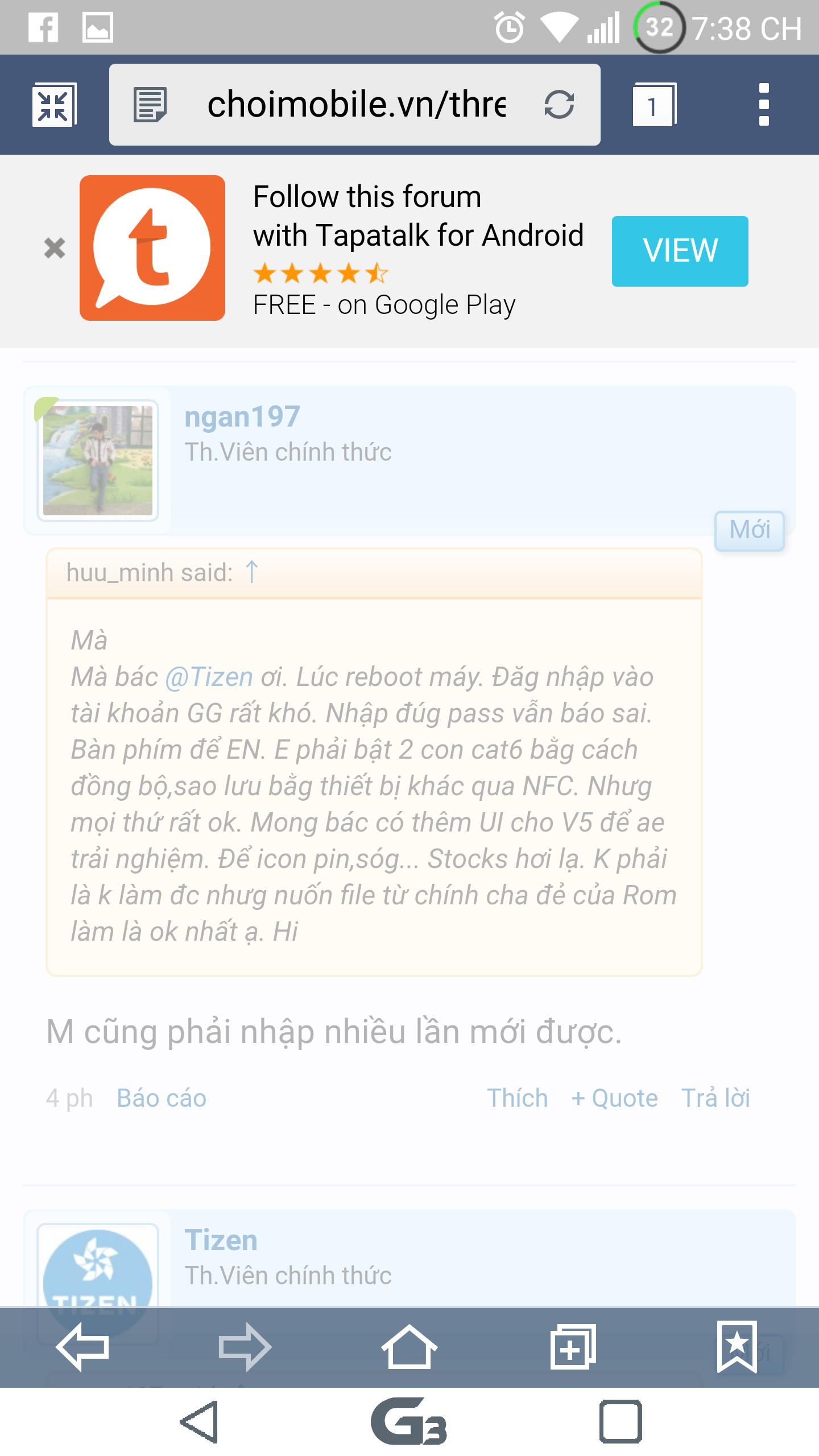
Task: Open Tizen's user profile
Action: pos(221,1240)
